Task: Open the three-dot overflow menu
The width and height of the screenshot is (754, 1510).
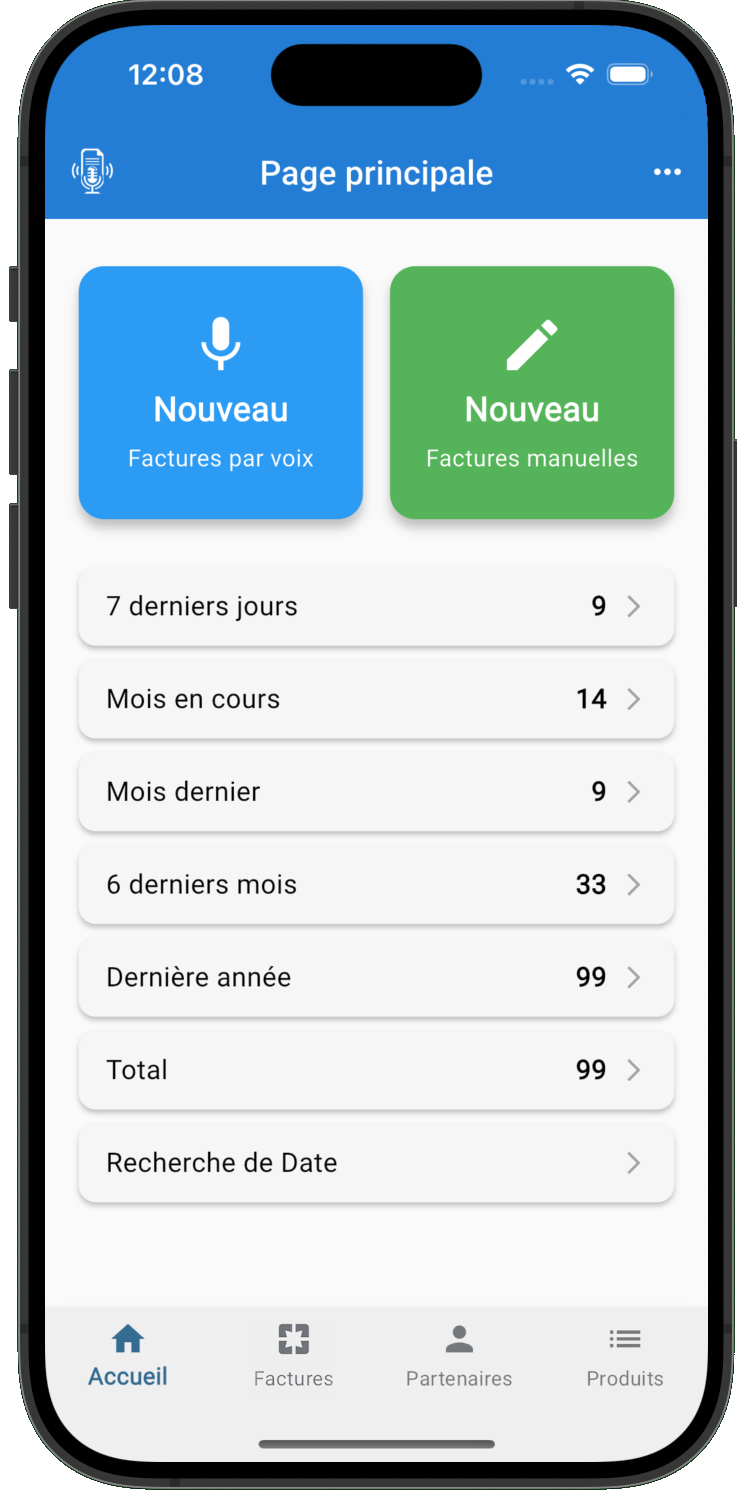Action: [x=667, y=172]
